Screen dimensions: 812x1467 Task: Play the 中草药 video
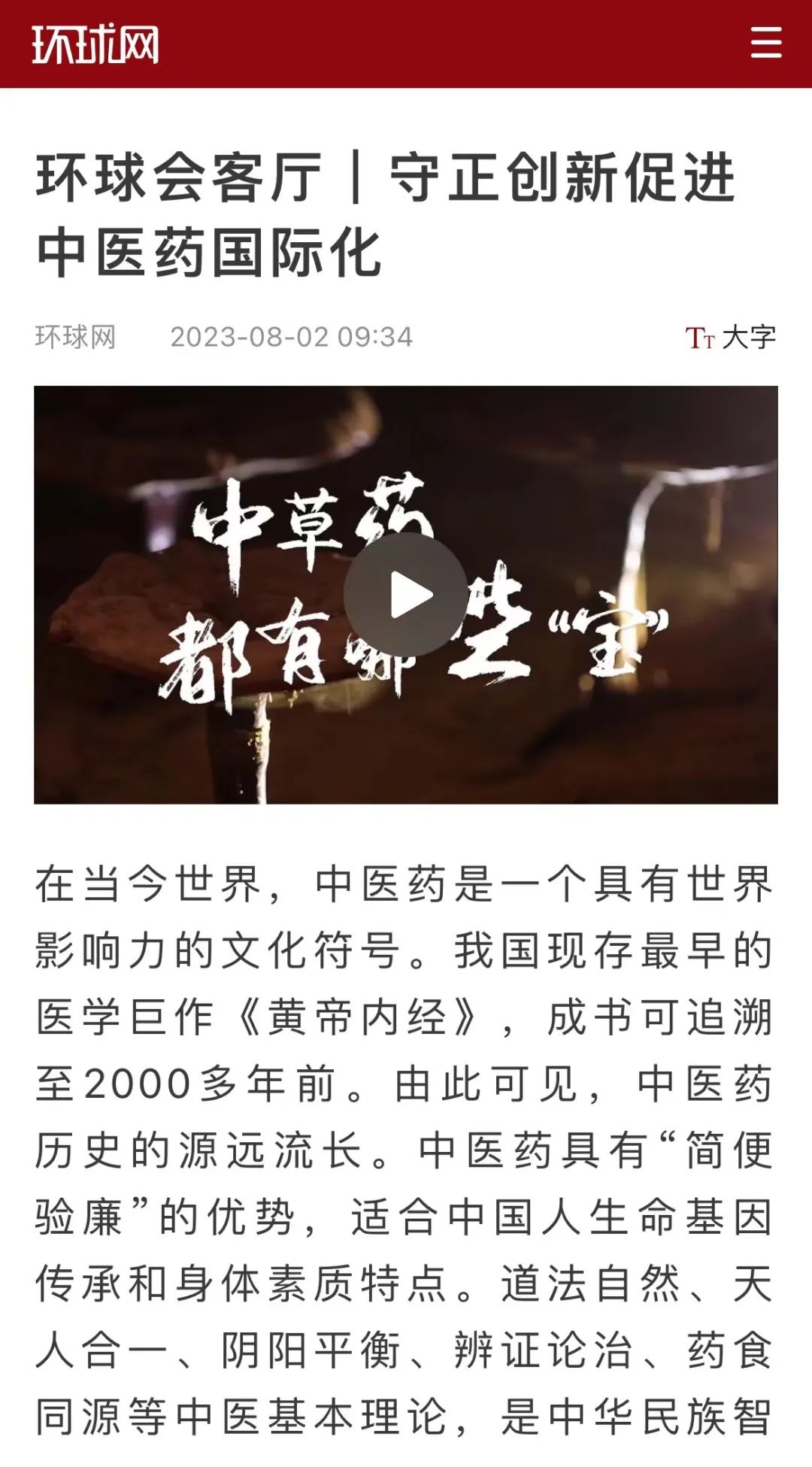pyautogui.click(x=406, y=595)
